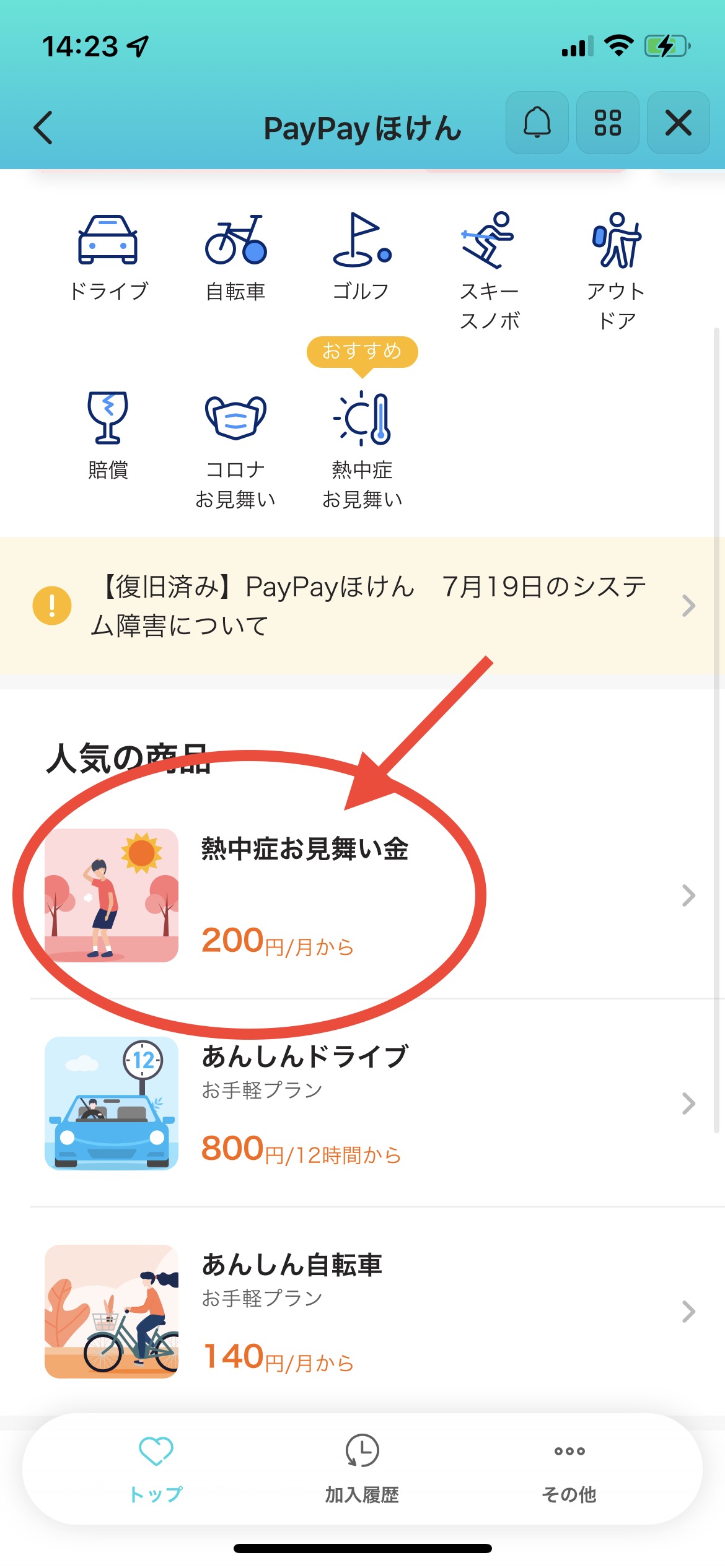Image resolution: width=725 pixels, height=1568 pixels.
Task: Close PayPayほけん with the X button
Action: [x=678, y=123]
